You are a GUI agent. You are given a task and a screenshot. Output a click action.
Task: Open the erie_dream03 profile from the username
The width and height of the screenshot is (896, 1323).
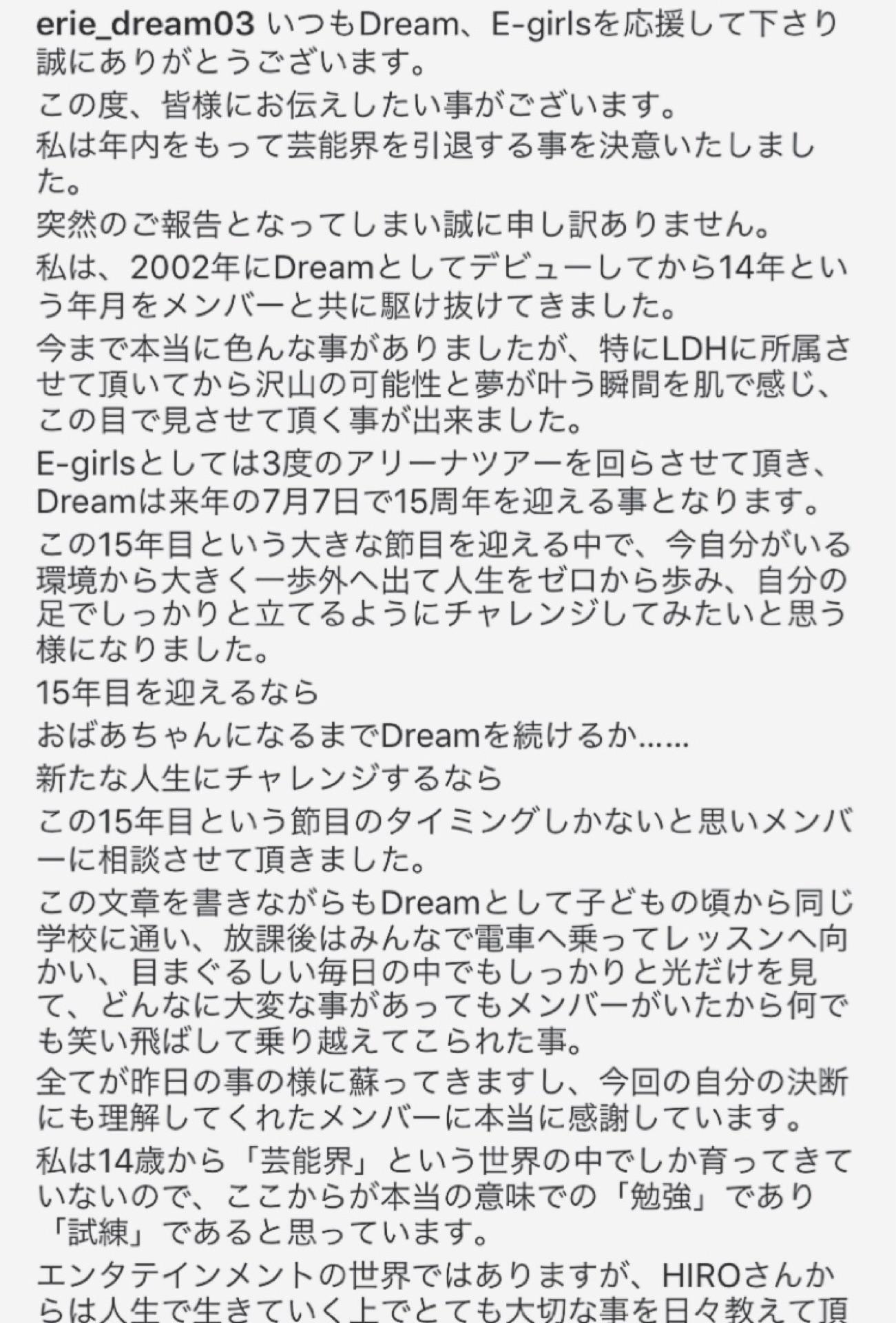click(145, 25)
